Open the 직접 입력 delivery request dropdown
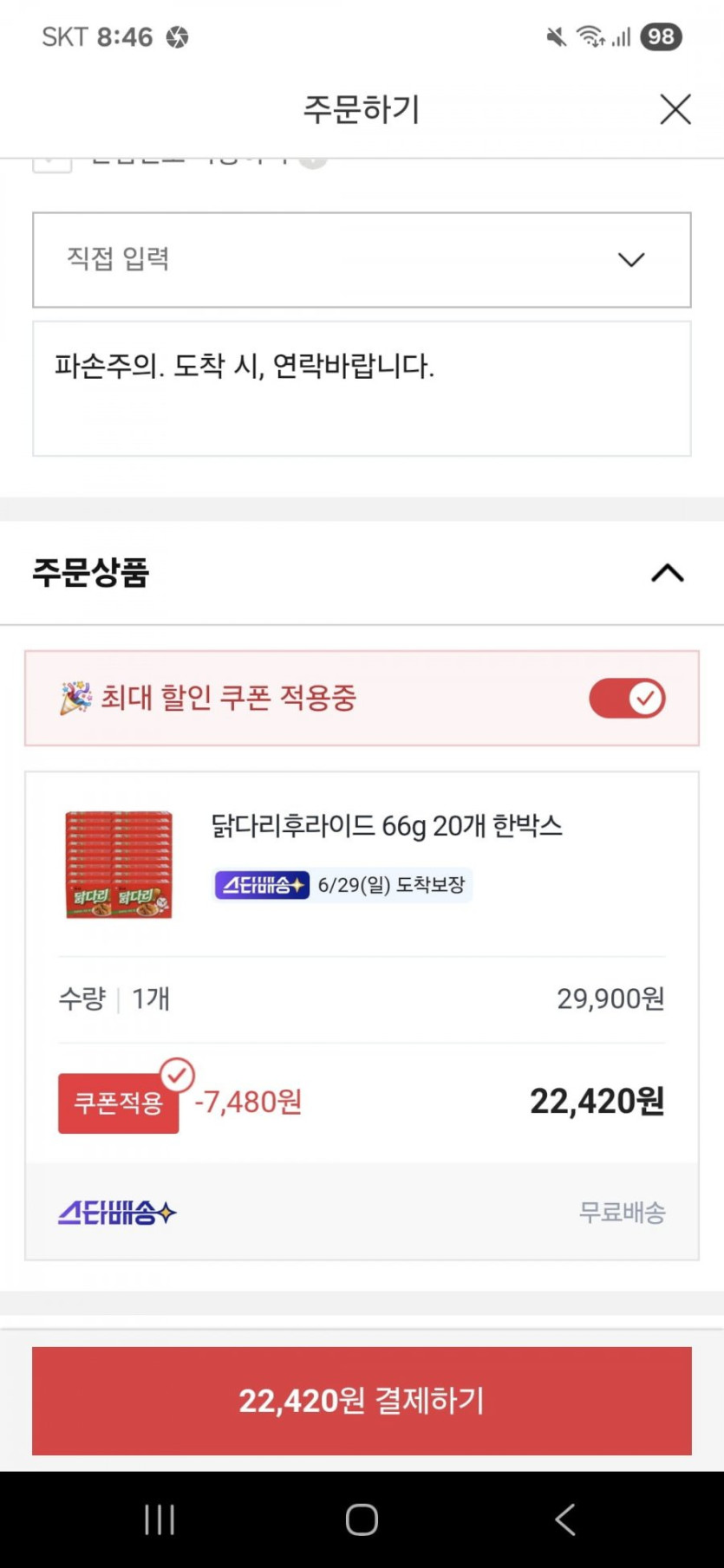 362,259
